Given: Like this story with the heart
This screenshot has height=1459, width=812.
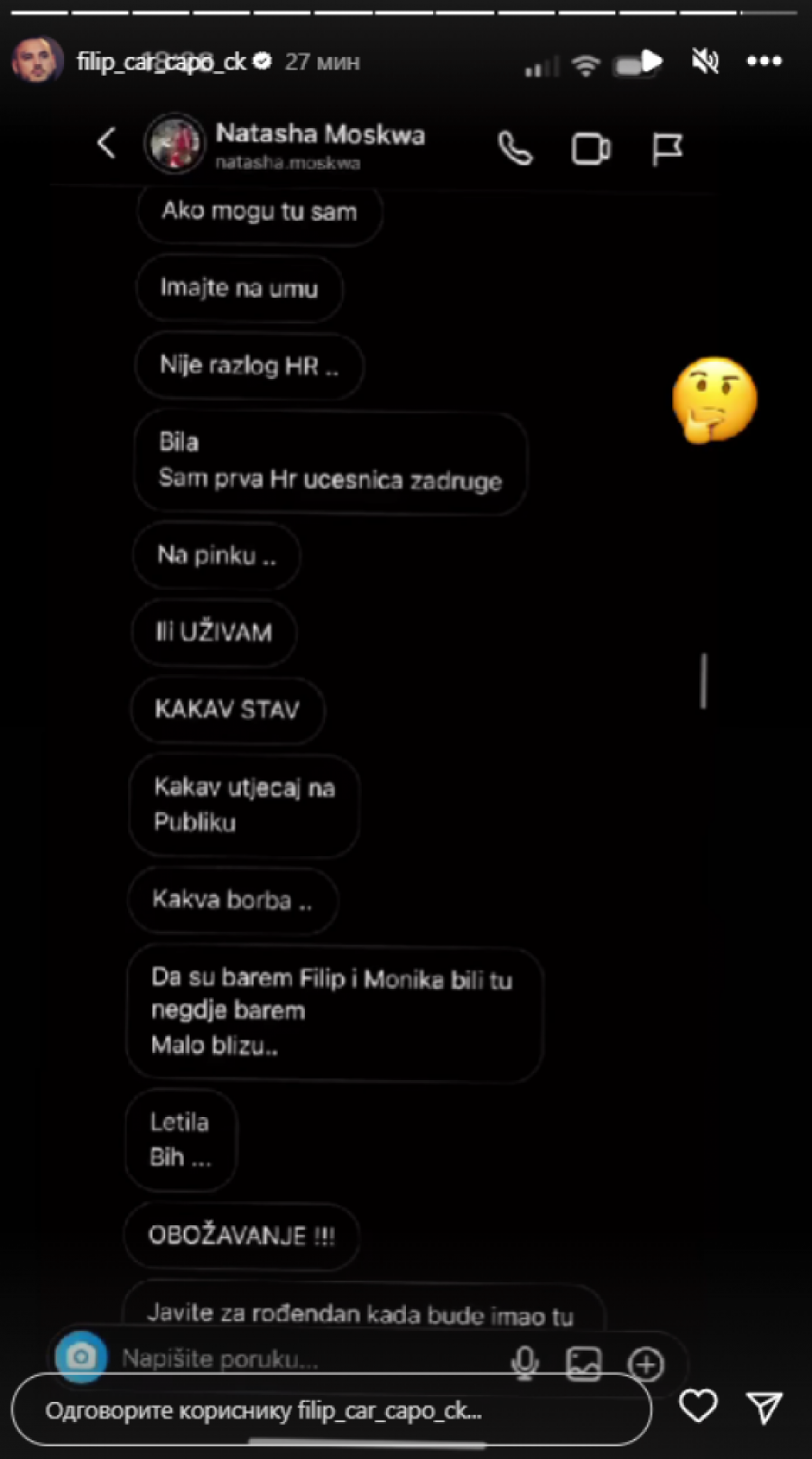Looking at the screenshot, I should (697, 1406).
